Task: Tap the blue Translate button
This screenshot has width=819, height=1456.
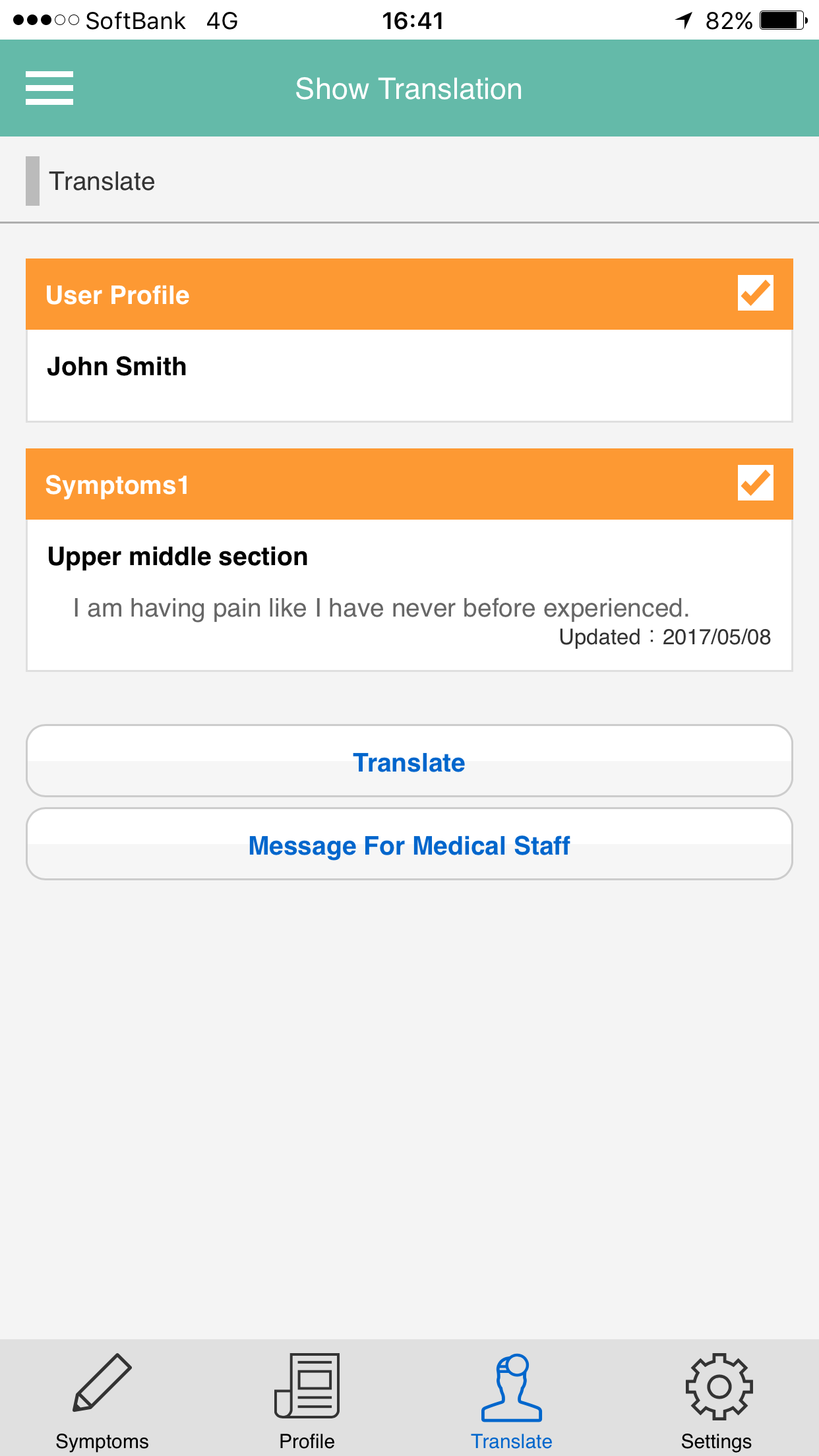Action: 409,761
